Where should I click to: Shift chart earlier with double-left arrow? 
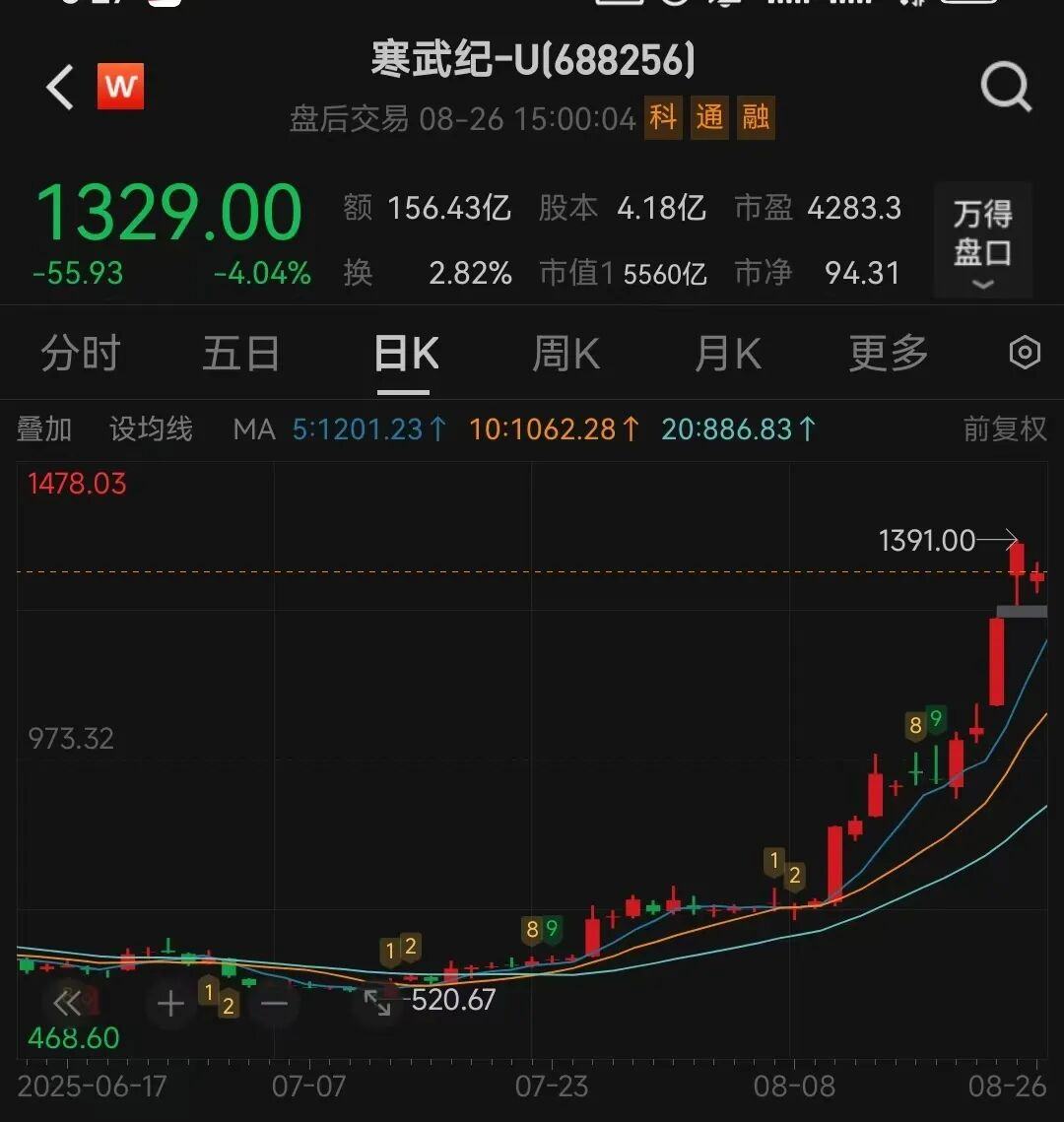click(x=67, y=1004)
